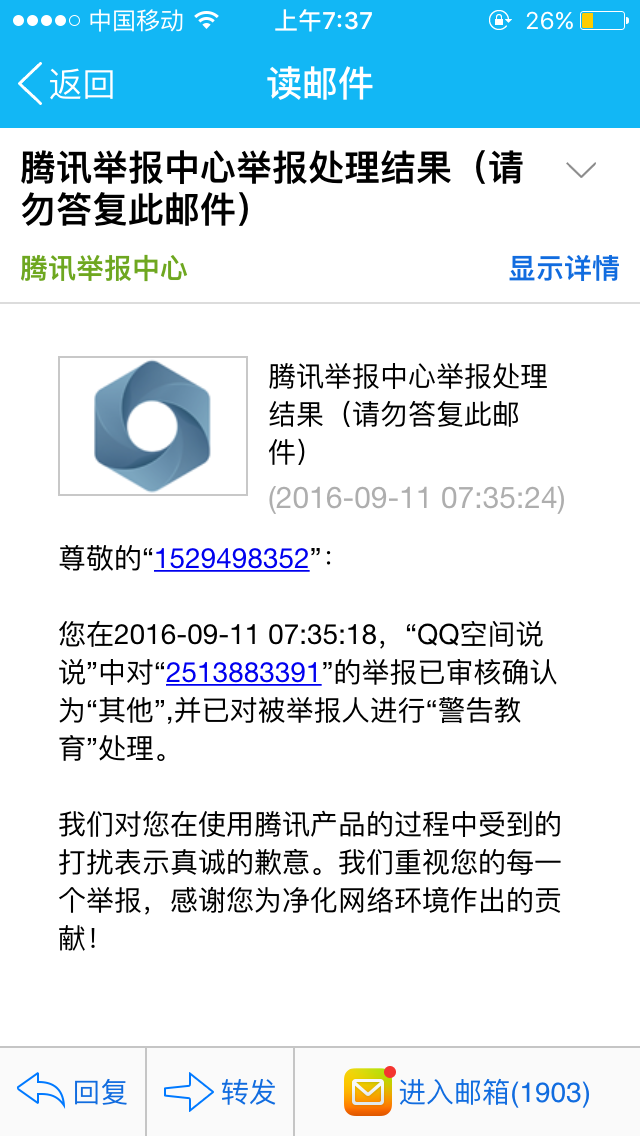Viewport: 640px width, 1136px height.
Task: Reply to this email with 回复
Action: [x=73, y=1092]
